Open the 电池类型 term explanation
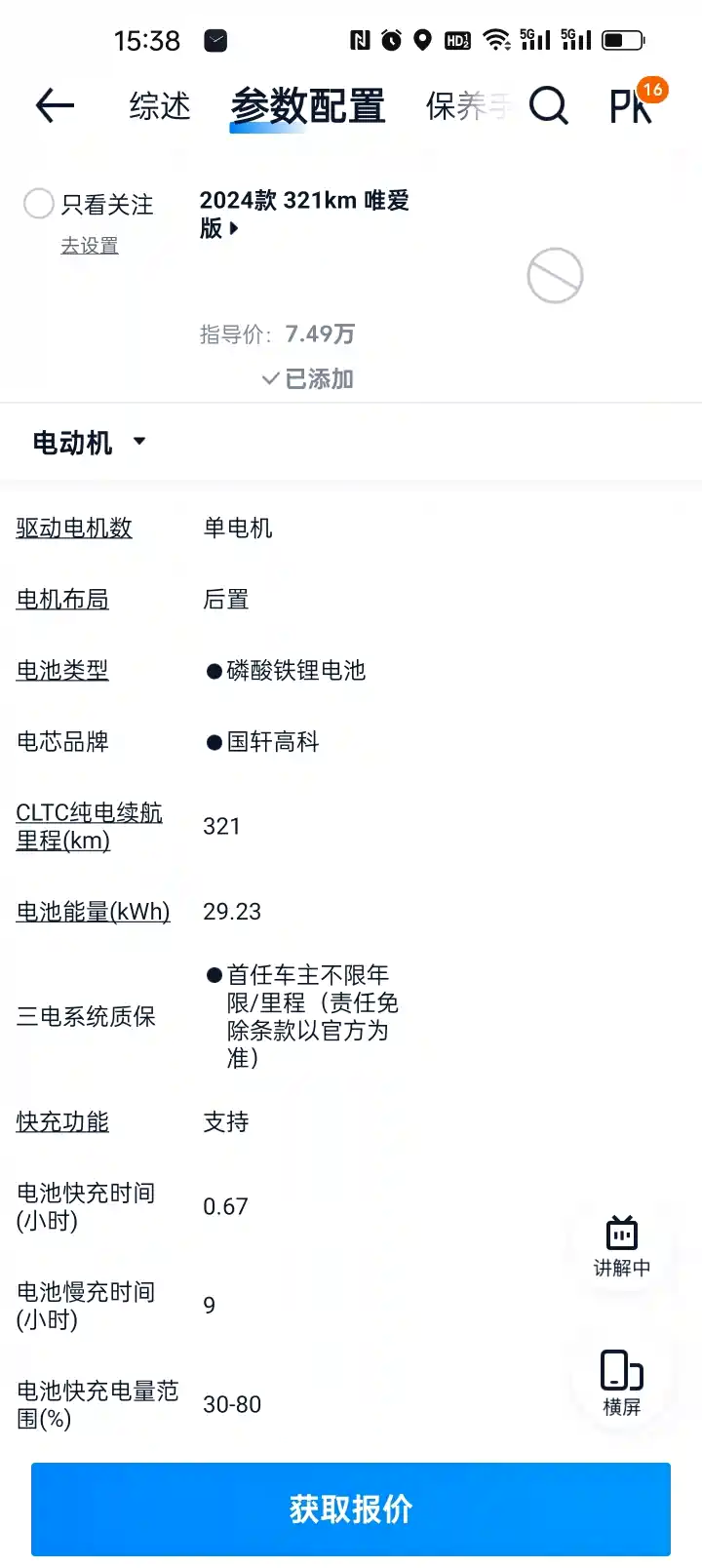Screen dimensions: 702x1568 [62, 671]
